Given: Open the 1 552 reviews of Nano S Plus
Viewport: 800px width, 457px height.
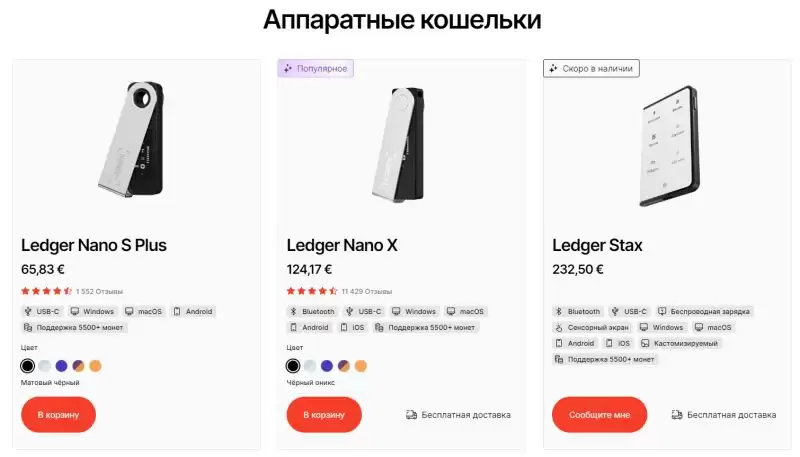Looking at the screenshot, I should point(98,291).
